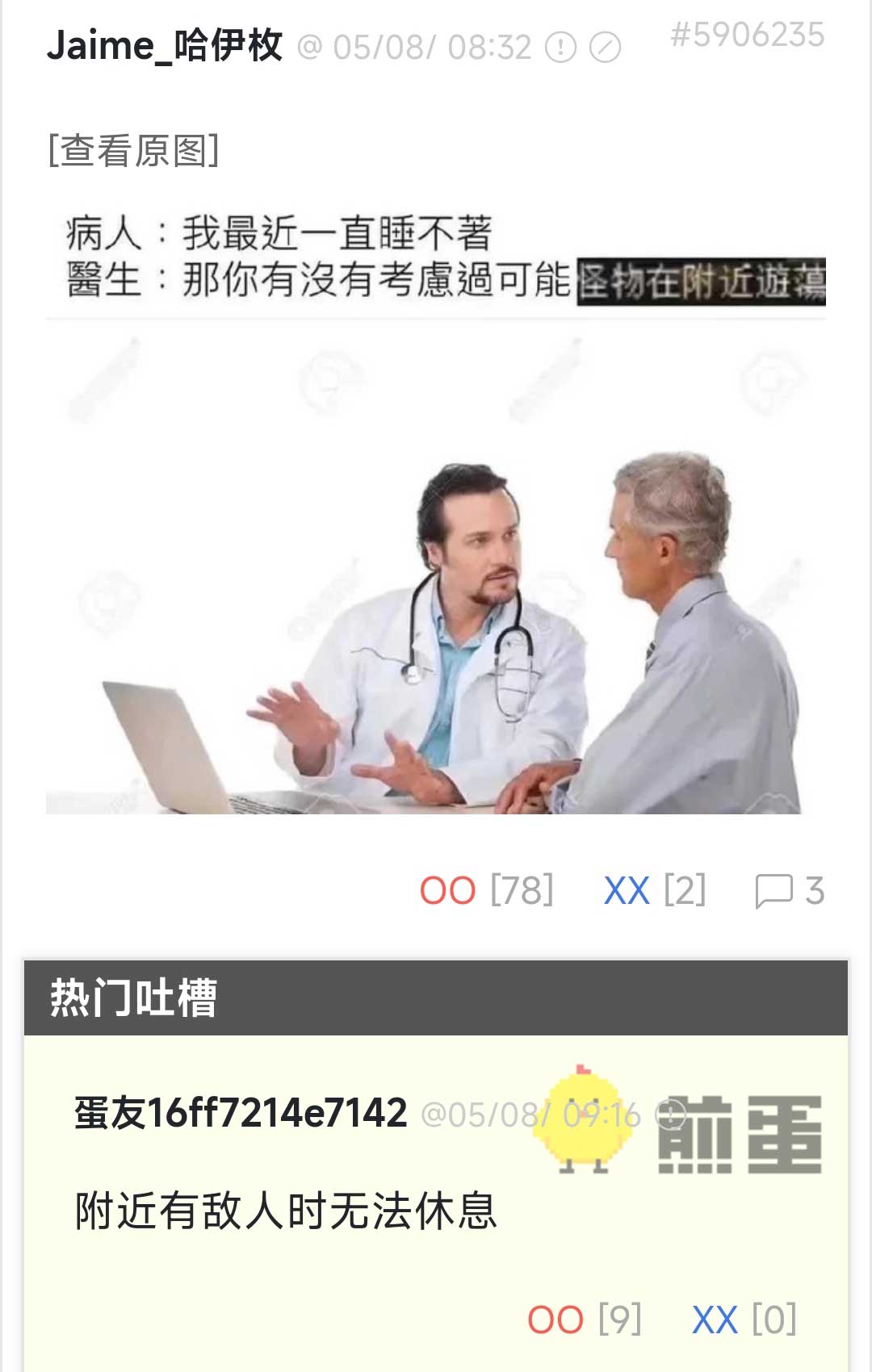Upvote the post with OO [78]
Viewport: 872px width, 1372px height.
(448, 891)
